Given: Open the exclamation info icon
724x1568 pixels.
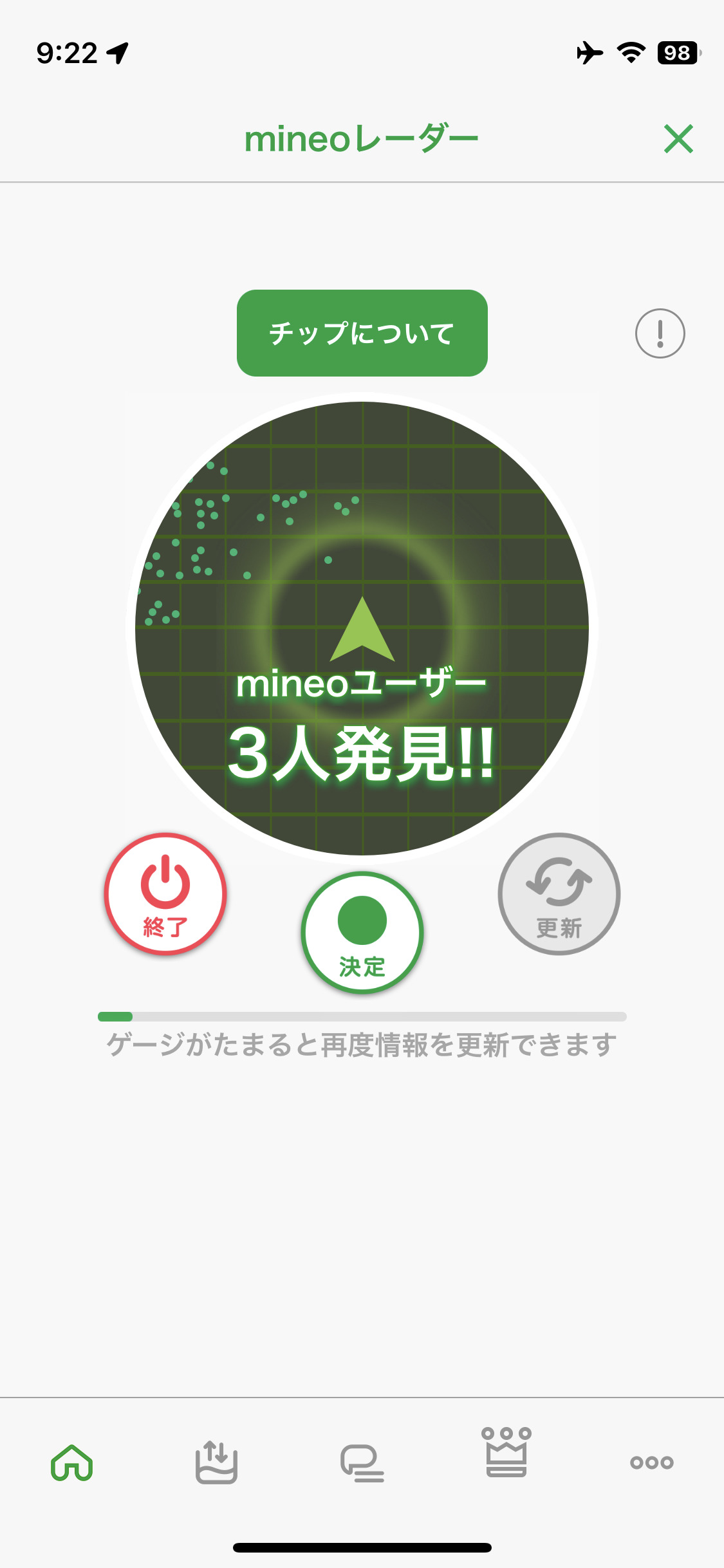Looking at the screenshot, I should pyautogui.click(x=660, y=333).
